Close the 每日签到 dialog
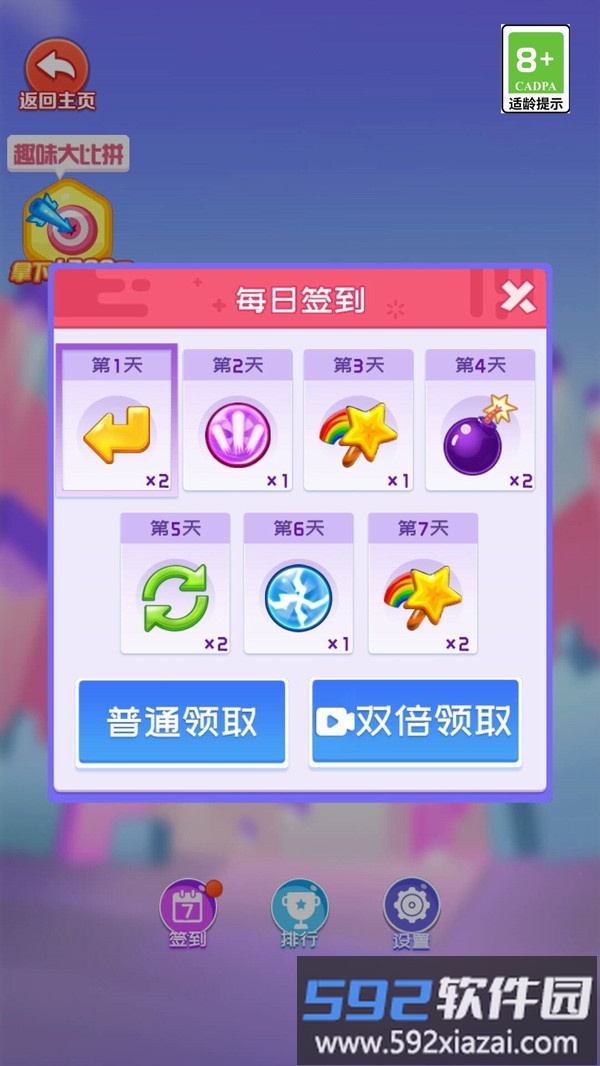Image resolution: width=600 pixels, height=1066 pixels. 517,297
